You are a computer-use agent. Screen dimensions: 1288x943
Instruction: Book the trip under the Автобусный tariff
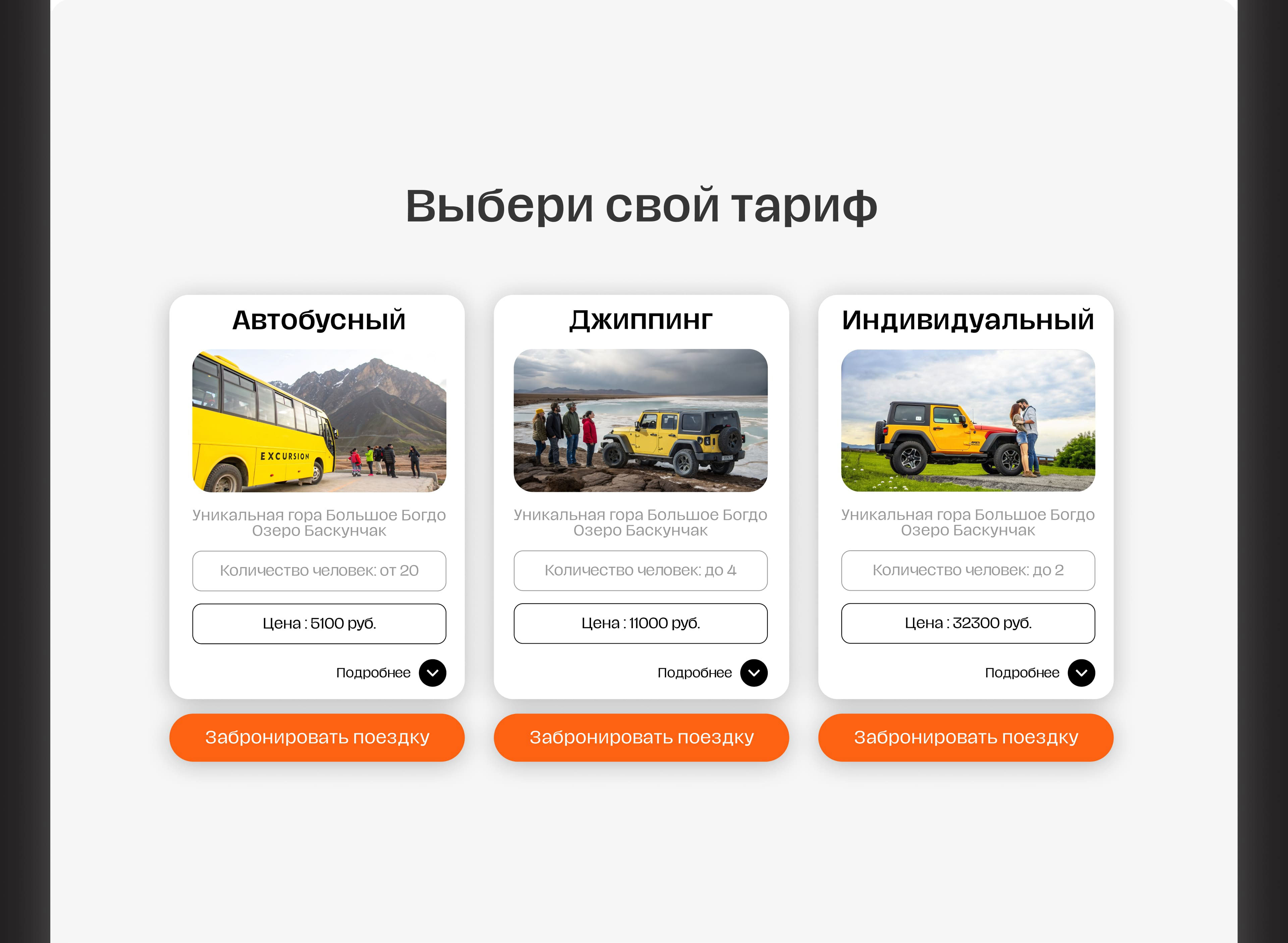pos(317,738)
